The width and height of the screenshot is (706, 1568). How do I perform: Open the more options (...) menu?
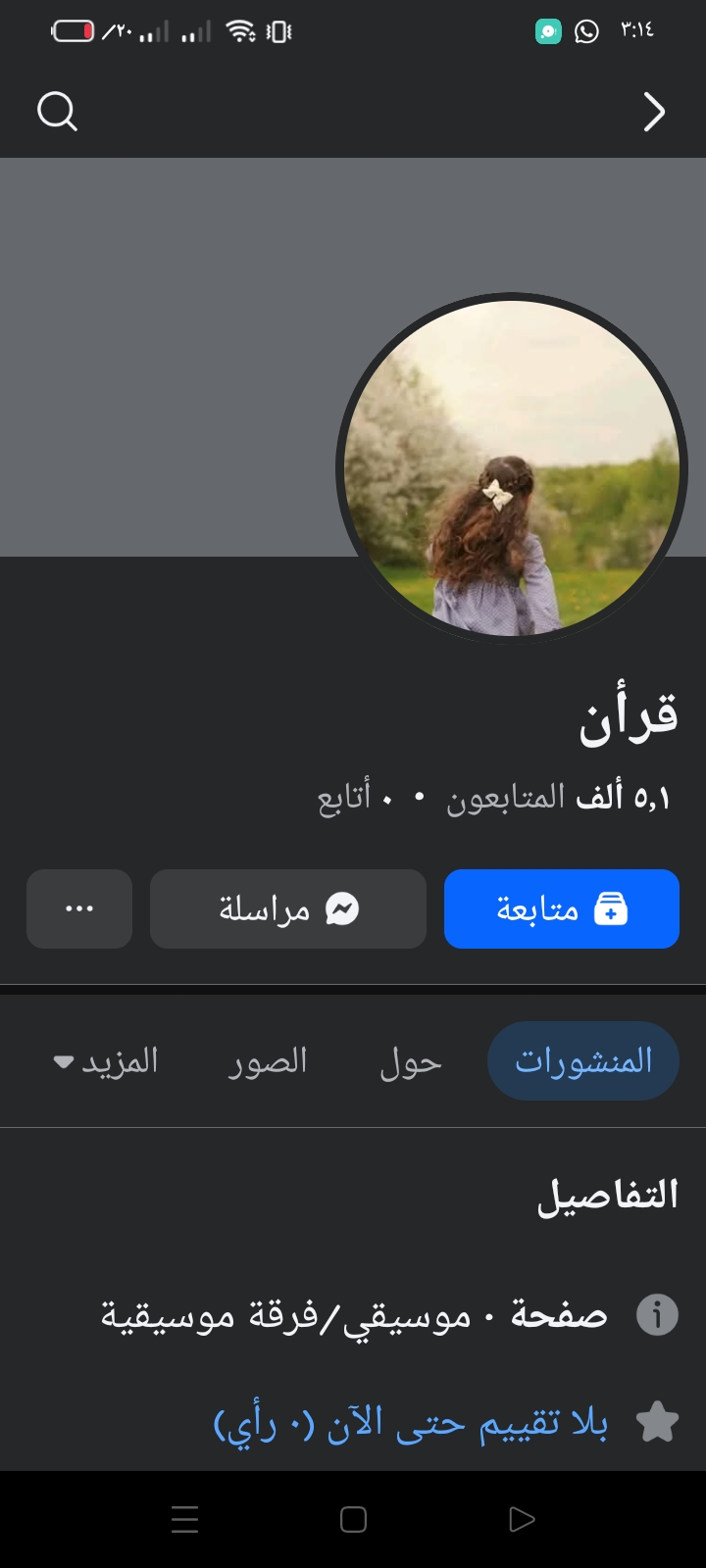tap(78, 908)
